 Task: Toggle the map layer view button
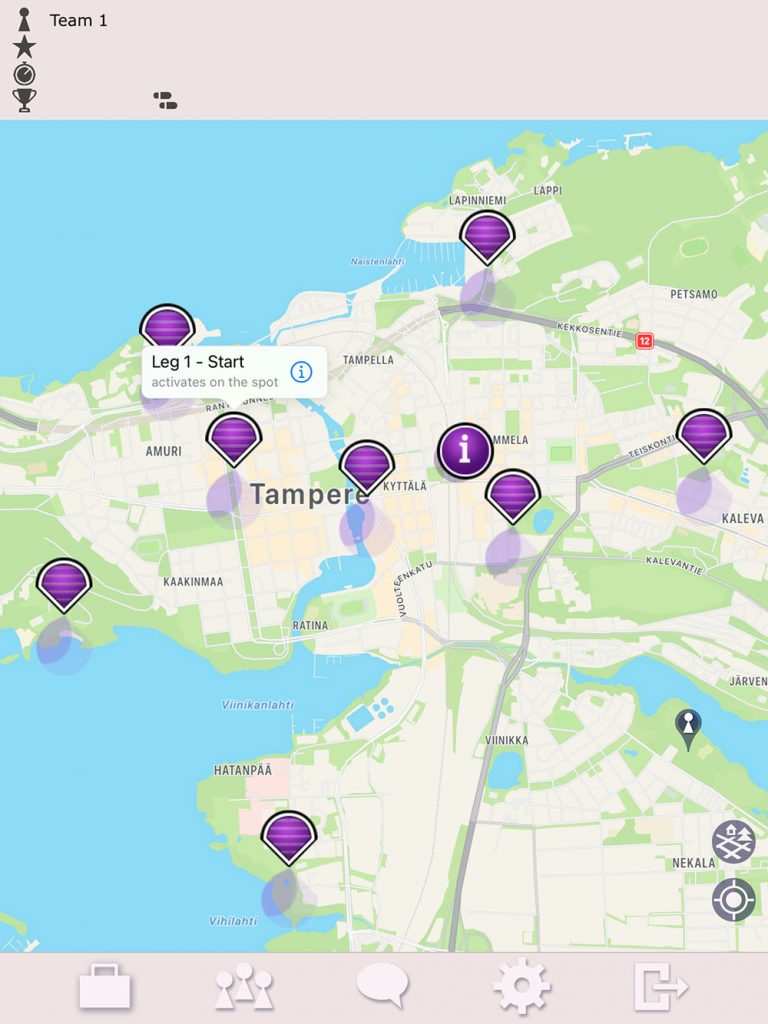733,842
